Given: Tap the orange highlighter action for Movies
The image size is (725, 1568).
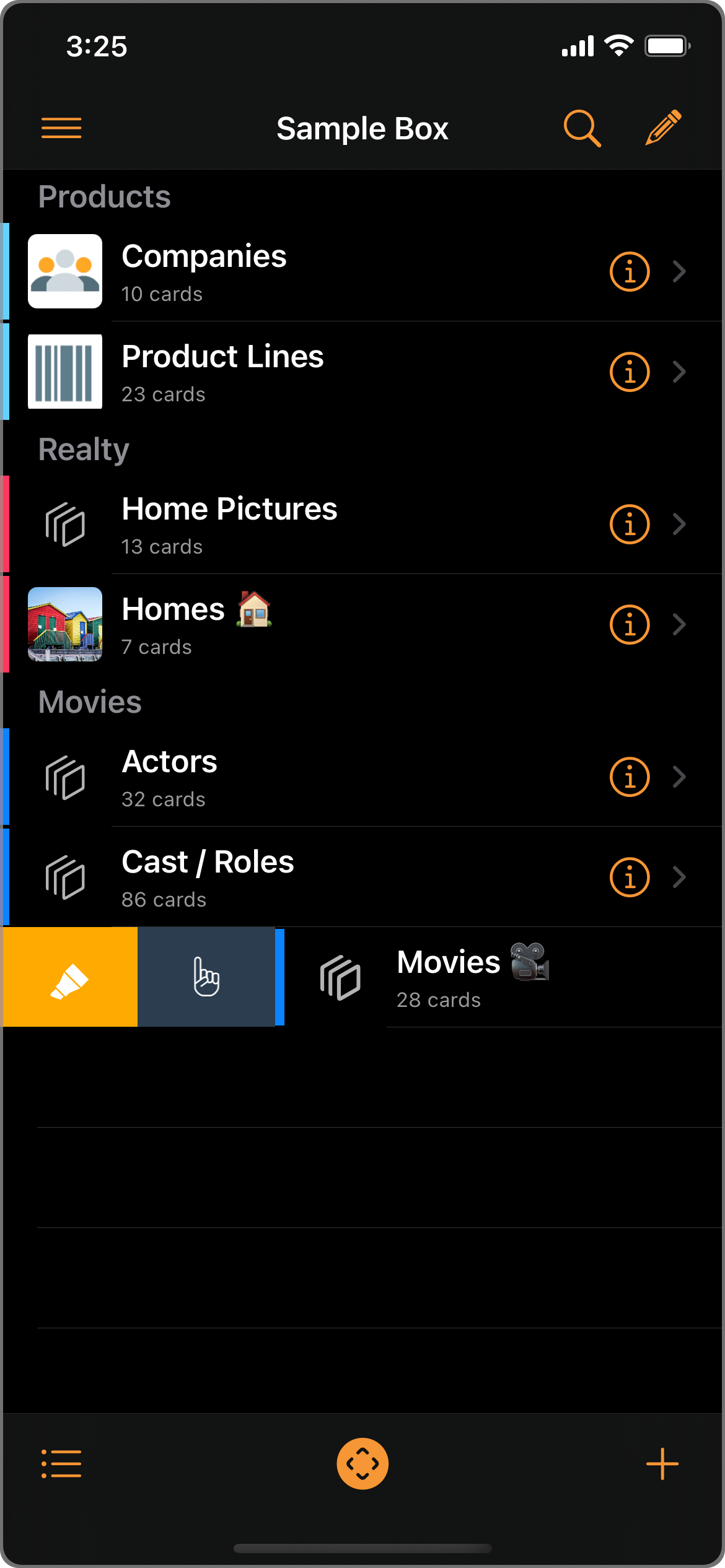Looking at the screenshot, I should [x=69, y=978].
